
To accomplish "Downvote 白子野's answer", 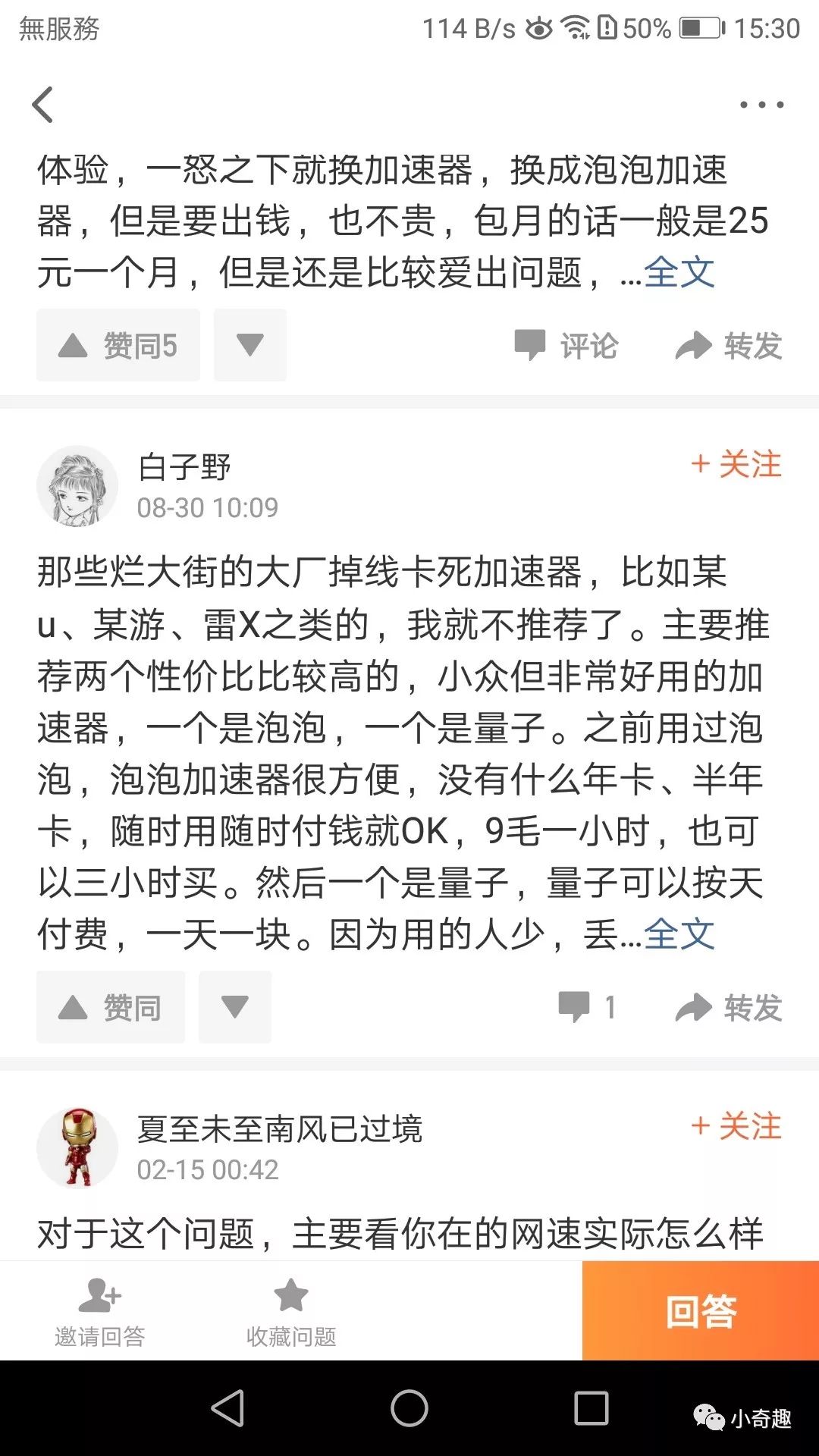I will 234,1007.
